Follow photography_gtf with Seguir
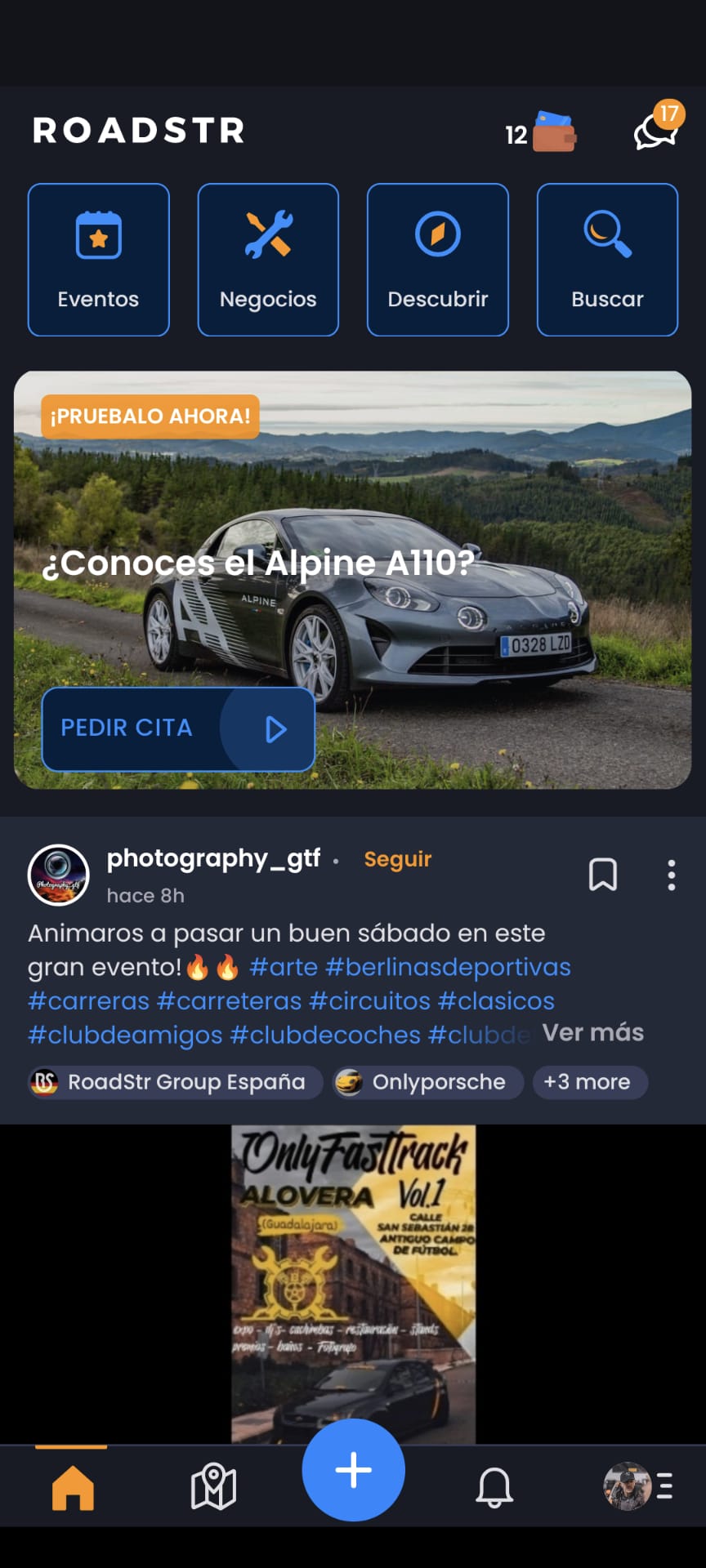Screen dimensions: 706x1568 (397, 859)
